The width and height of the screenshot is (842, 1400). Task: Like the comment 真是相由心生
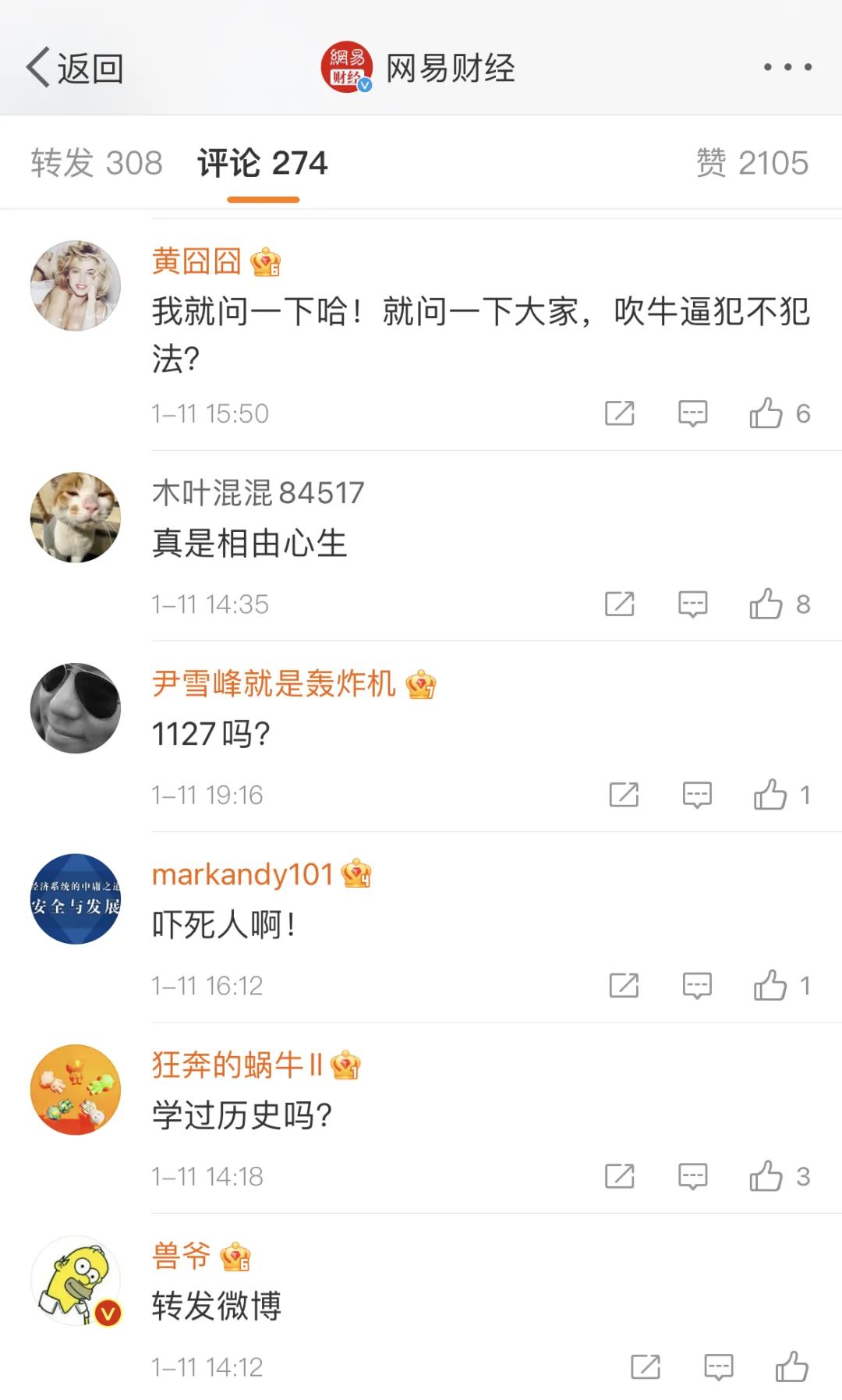click(x=766, y=604)
